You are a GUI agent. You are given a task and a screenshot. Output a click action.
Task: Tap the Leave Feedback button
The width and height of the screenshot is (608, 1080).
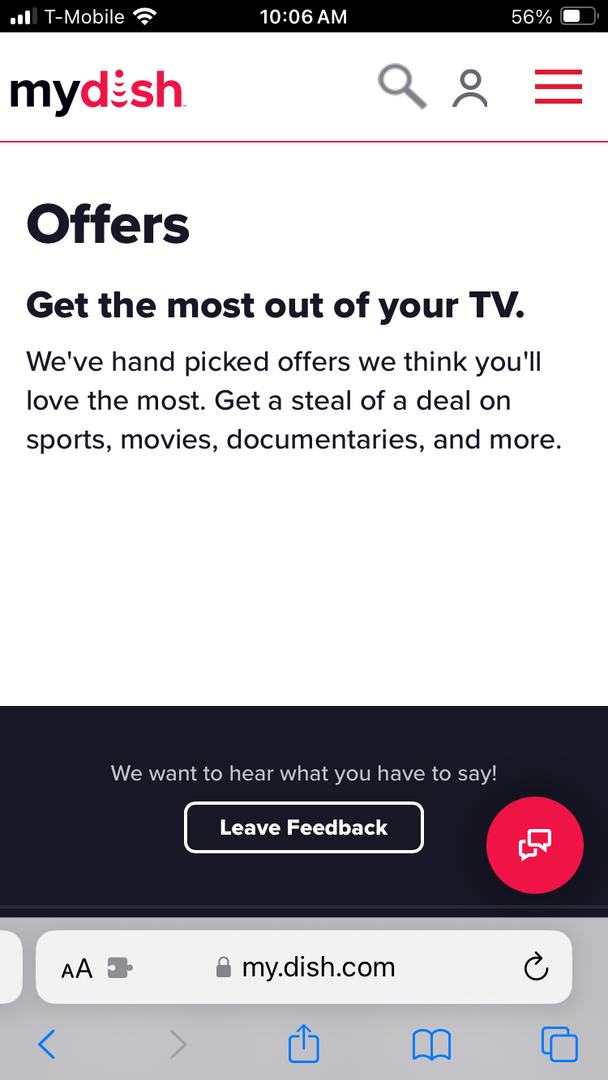point(304,827)
